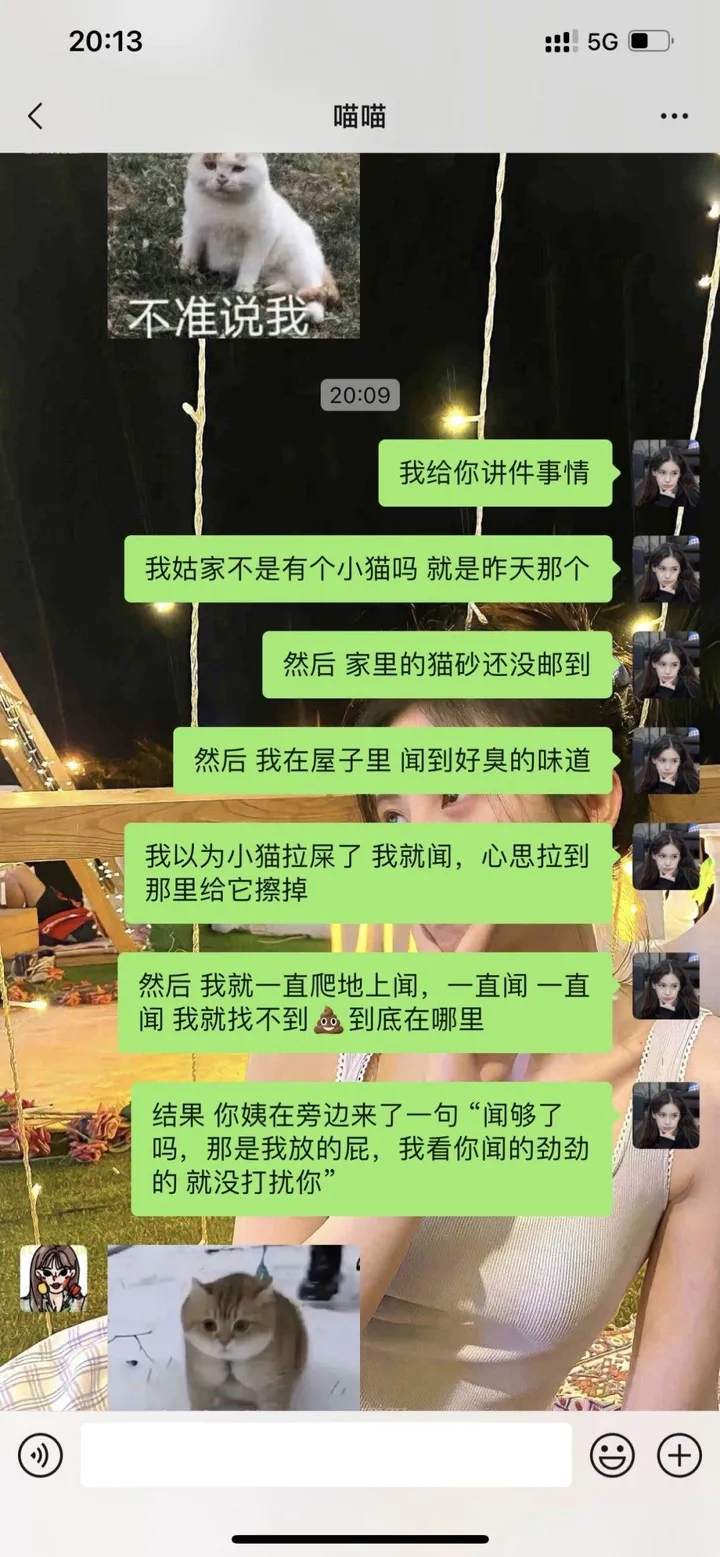This screenshot has height=1557, width=720.
Task: Tap sender avatar beside 我给你讲件事情
Action: tap(665, 473)
